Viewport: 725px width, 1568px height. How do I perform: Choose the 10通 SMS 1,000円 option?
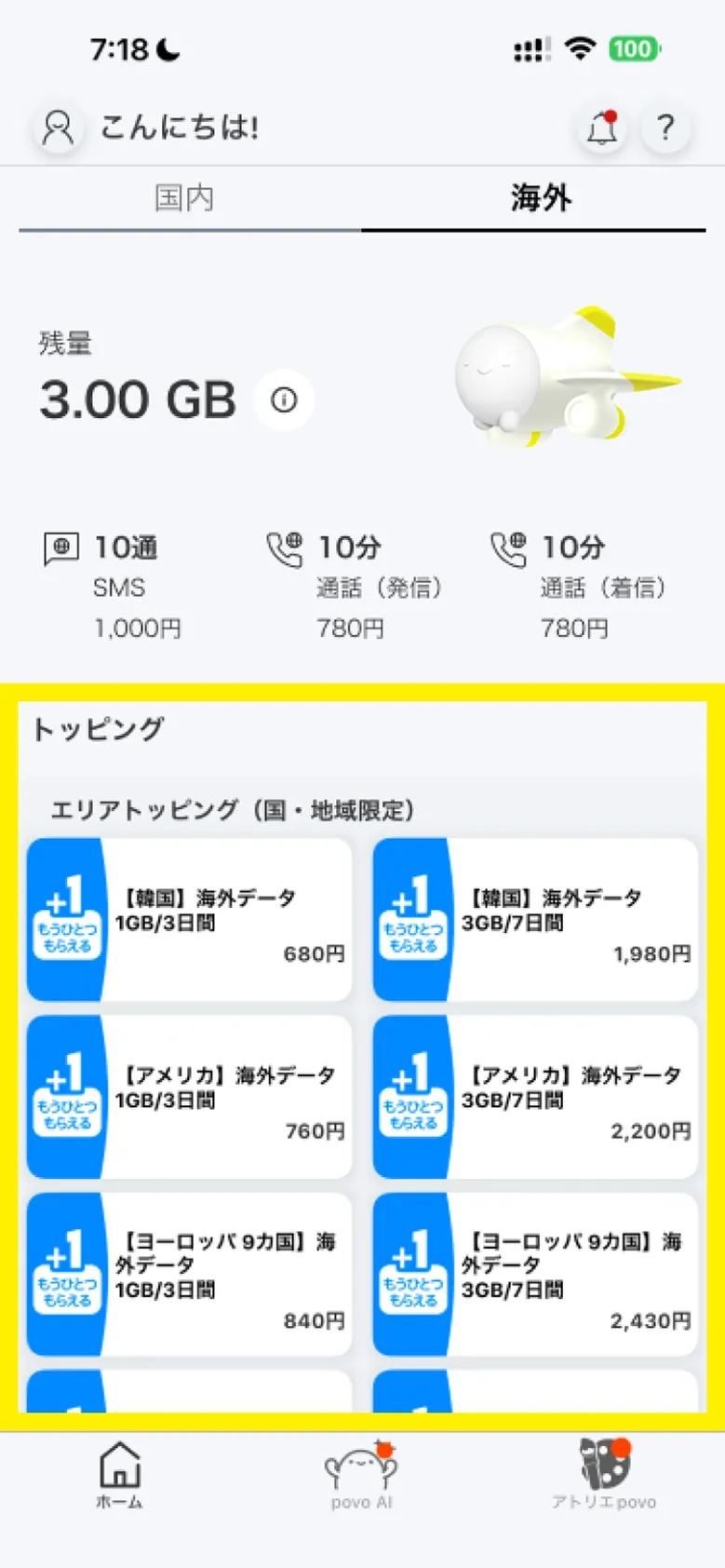(114, 586)
